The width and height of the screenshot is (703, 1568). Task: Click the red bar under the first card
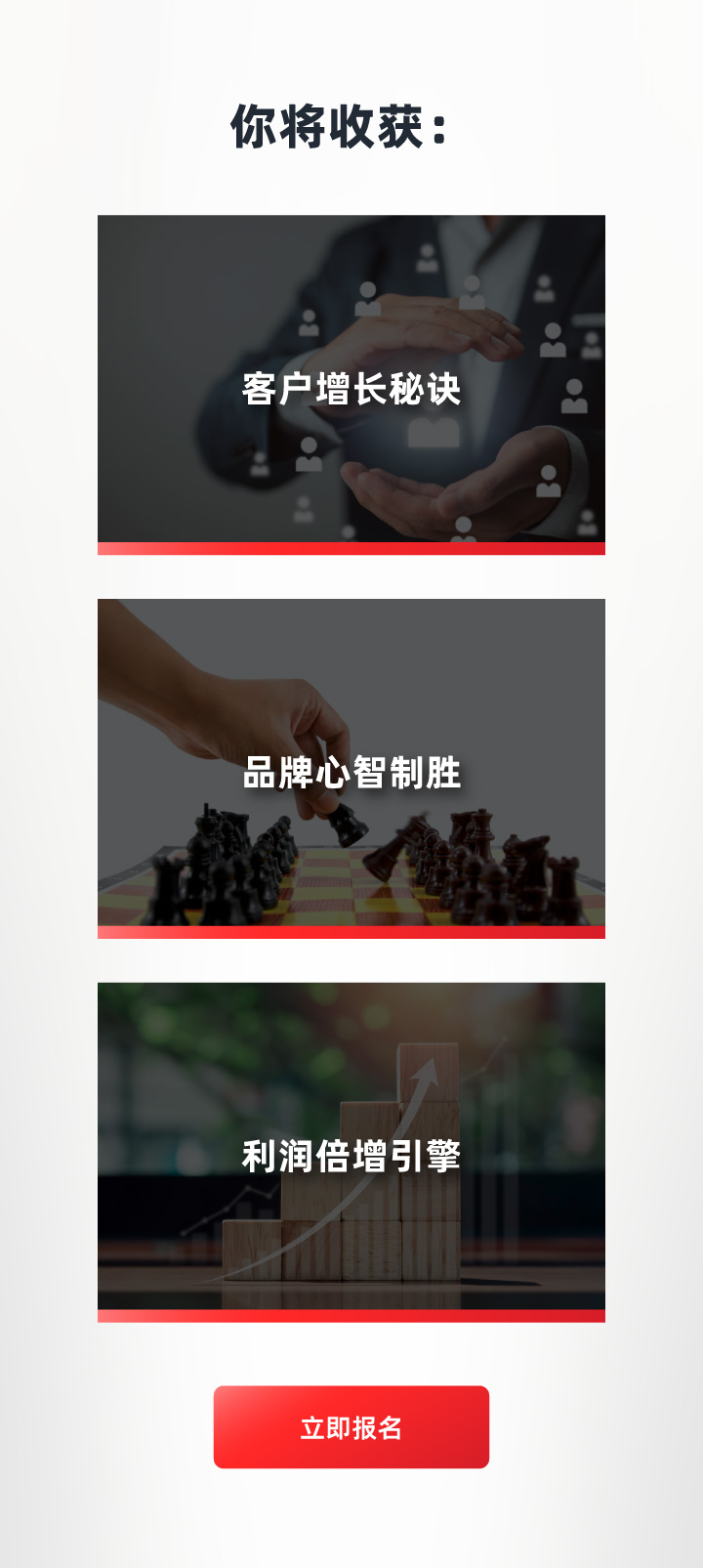[x=351, y=549]
